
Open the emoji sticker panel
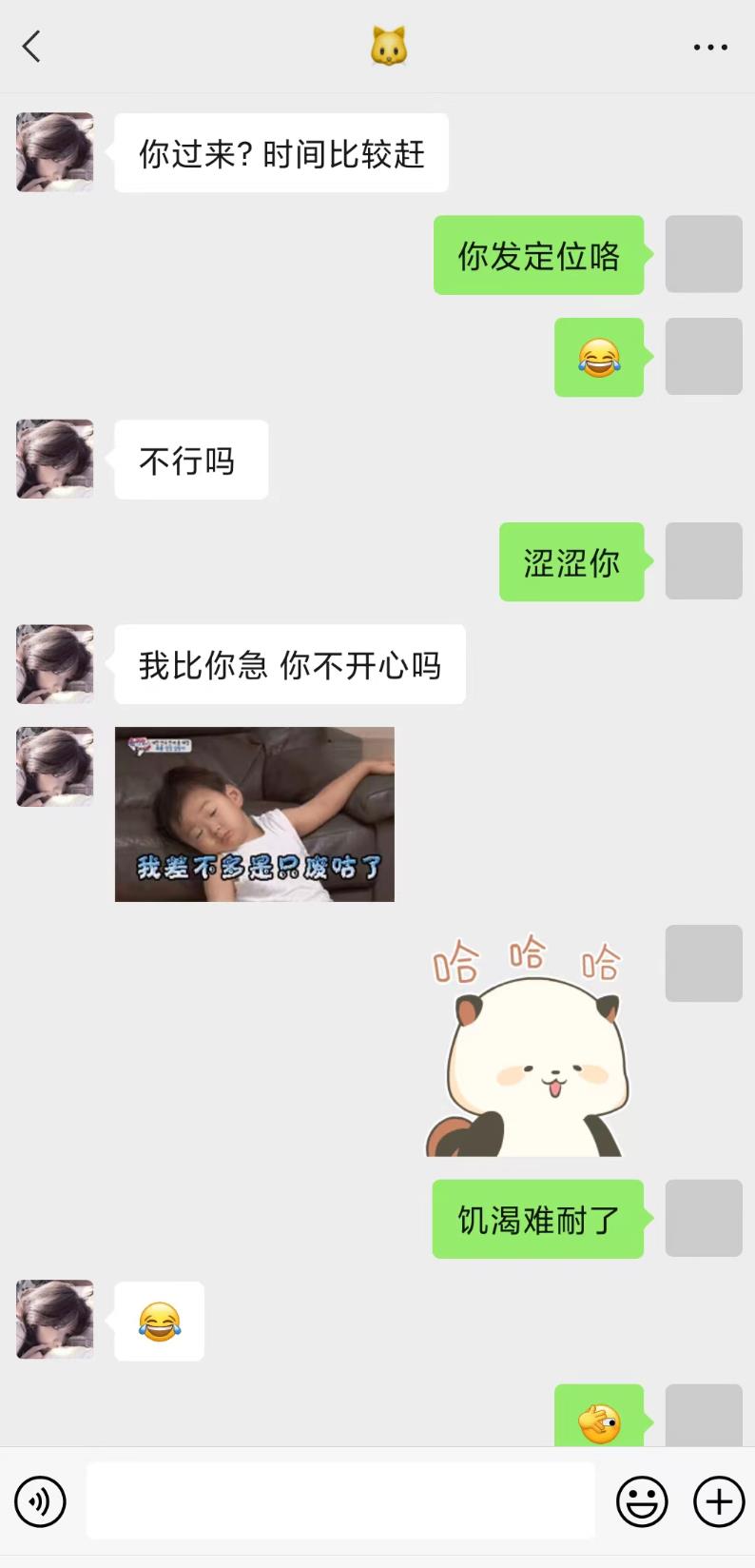[642, 1502]
